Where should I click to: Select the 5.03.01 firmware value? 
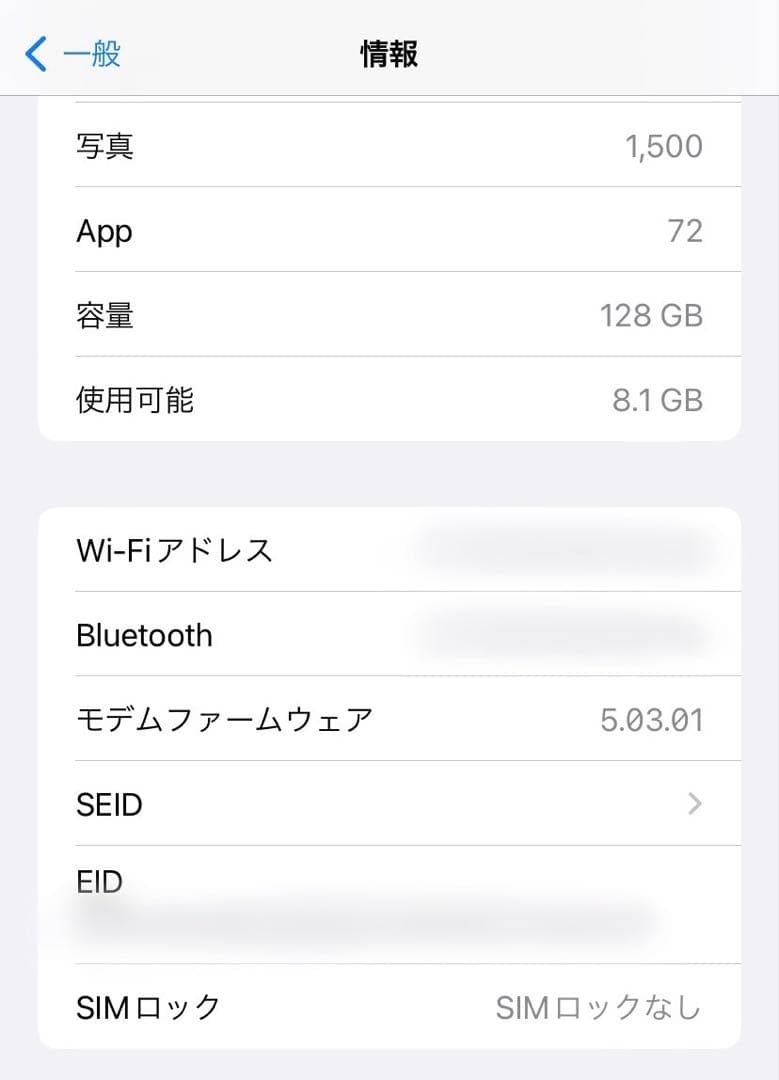coord(650,719)
